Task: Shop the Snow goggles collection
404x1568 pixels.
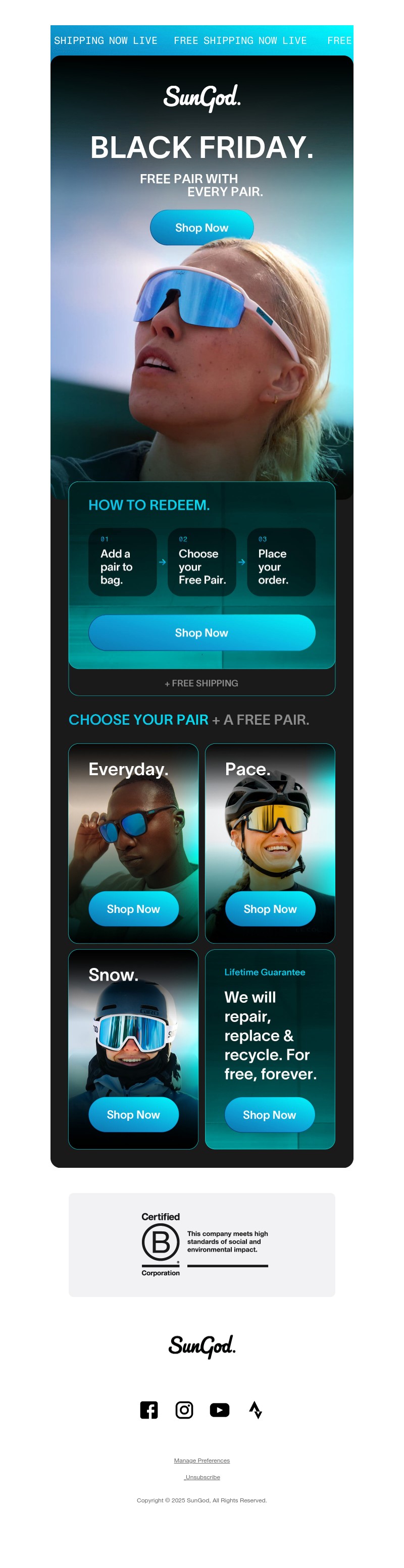Action: (133, 1114)
